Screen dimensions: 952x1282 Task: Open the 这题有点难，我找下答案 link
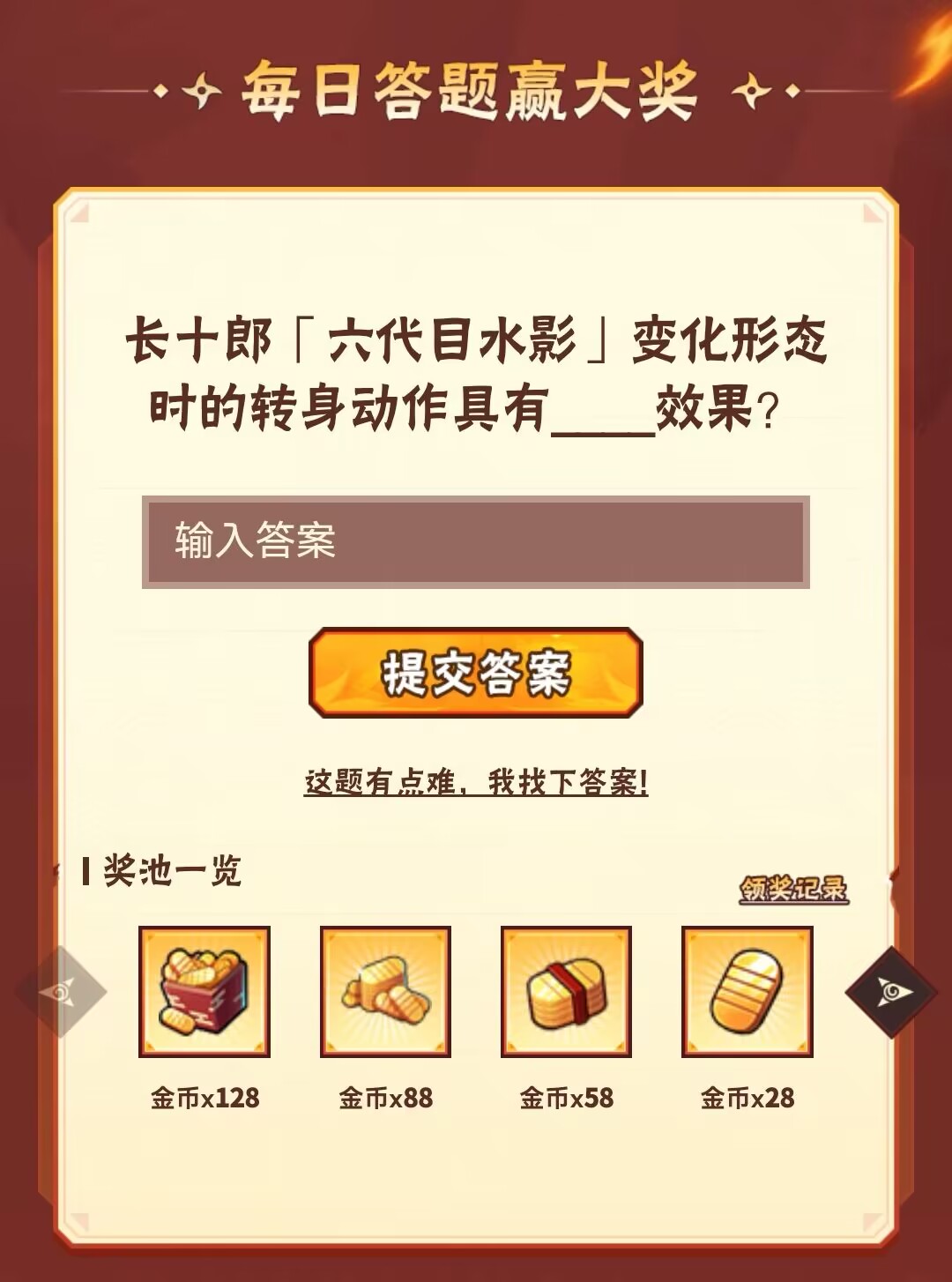(476, 782)
